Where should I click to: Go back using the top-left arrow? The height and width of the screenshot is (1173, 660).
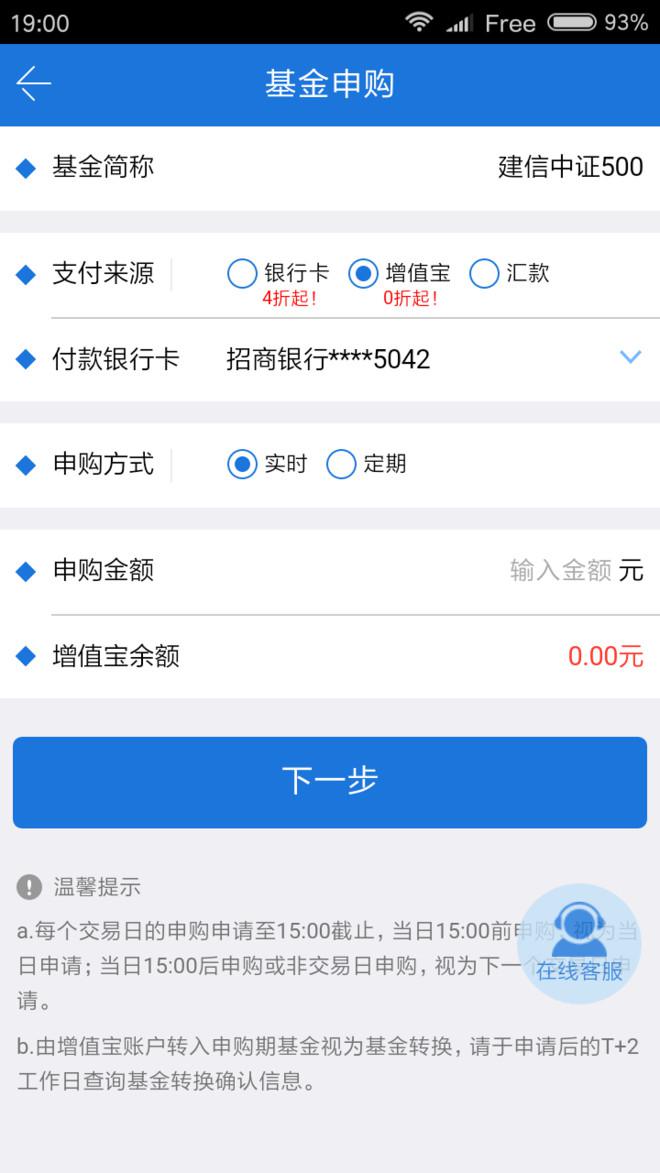[x=34, y=84]
